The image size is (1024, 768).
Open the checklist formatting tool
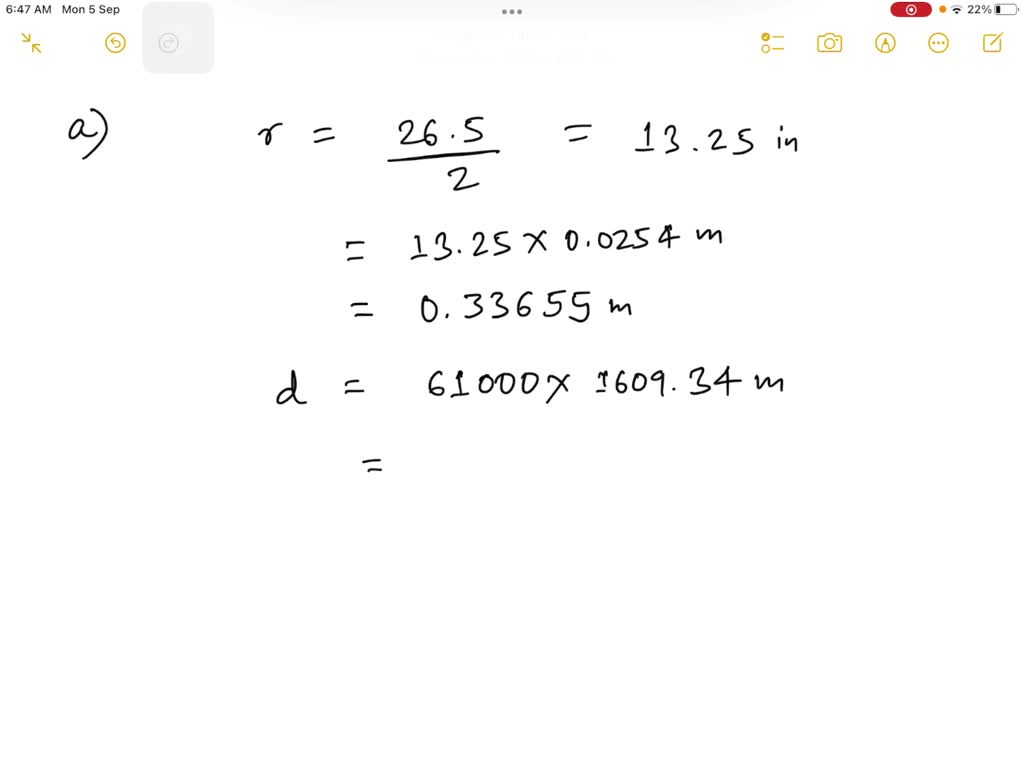click(x=772, y=43)
